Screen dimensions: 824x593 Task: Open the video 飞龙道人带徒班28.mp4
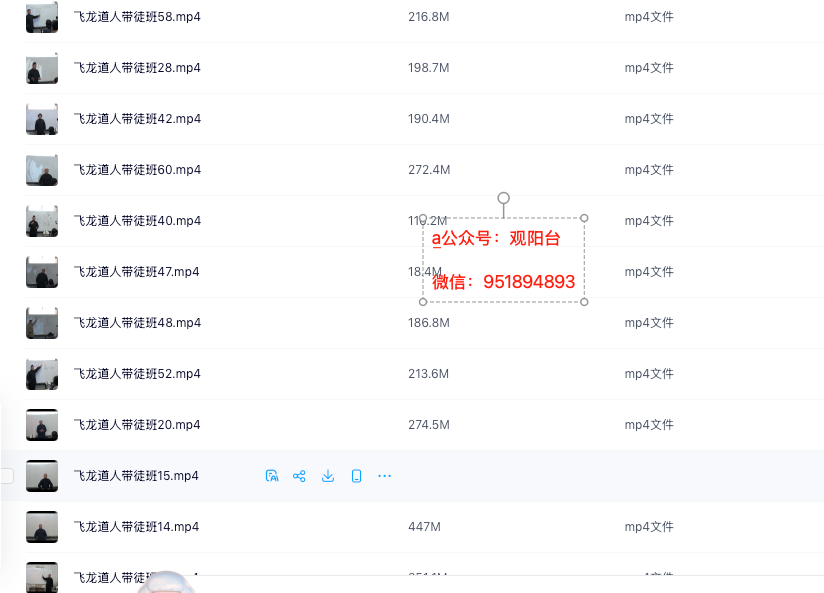[x=137, y=68]
